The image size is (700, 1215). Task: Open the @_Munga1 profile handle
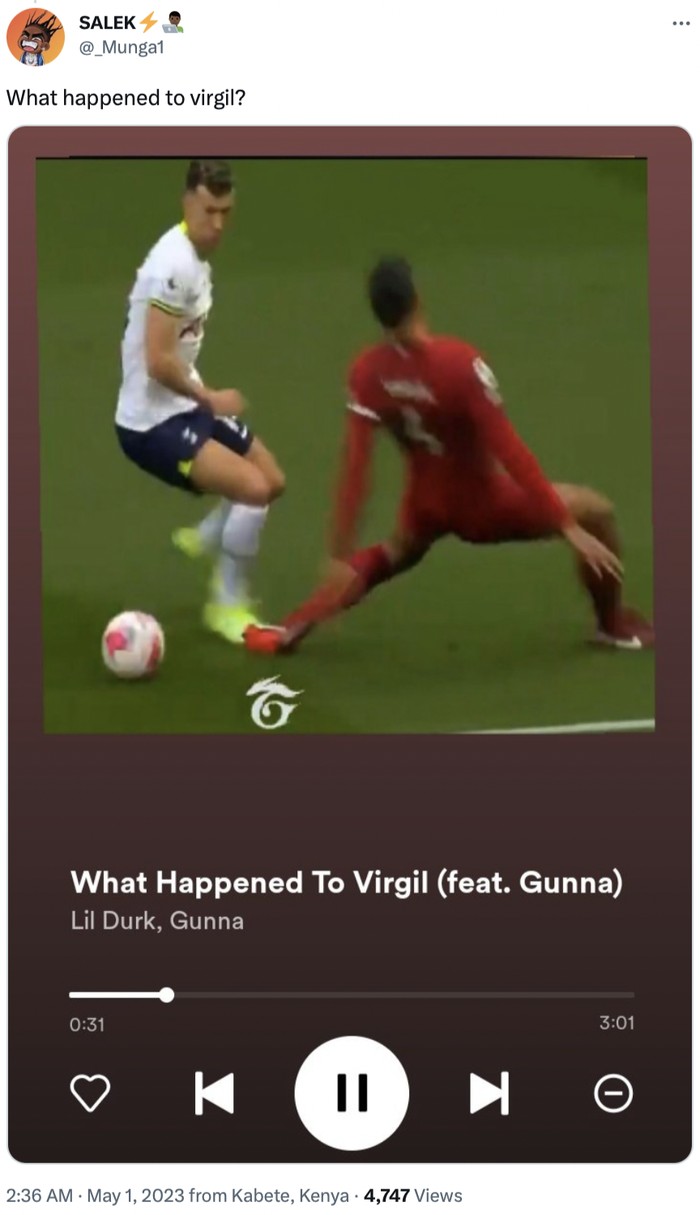tap(121, 48)
